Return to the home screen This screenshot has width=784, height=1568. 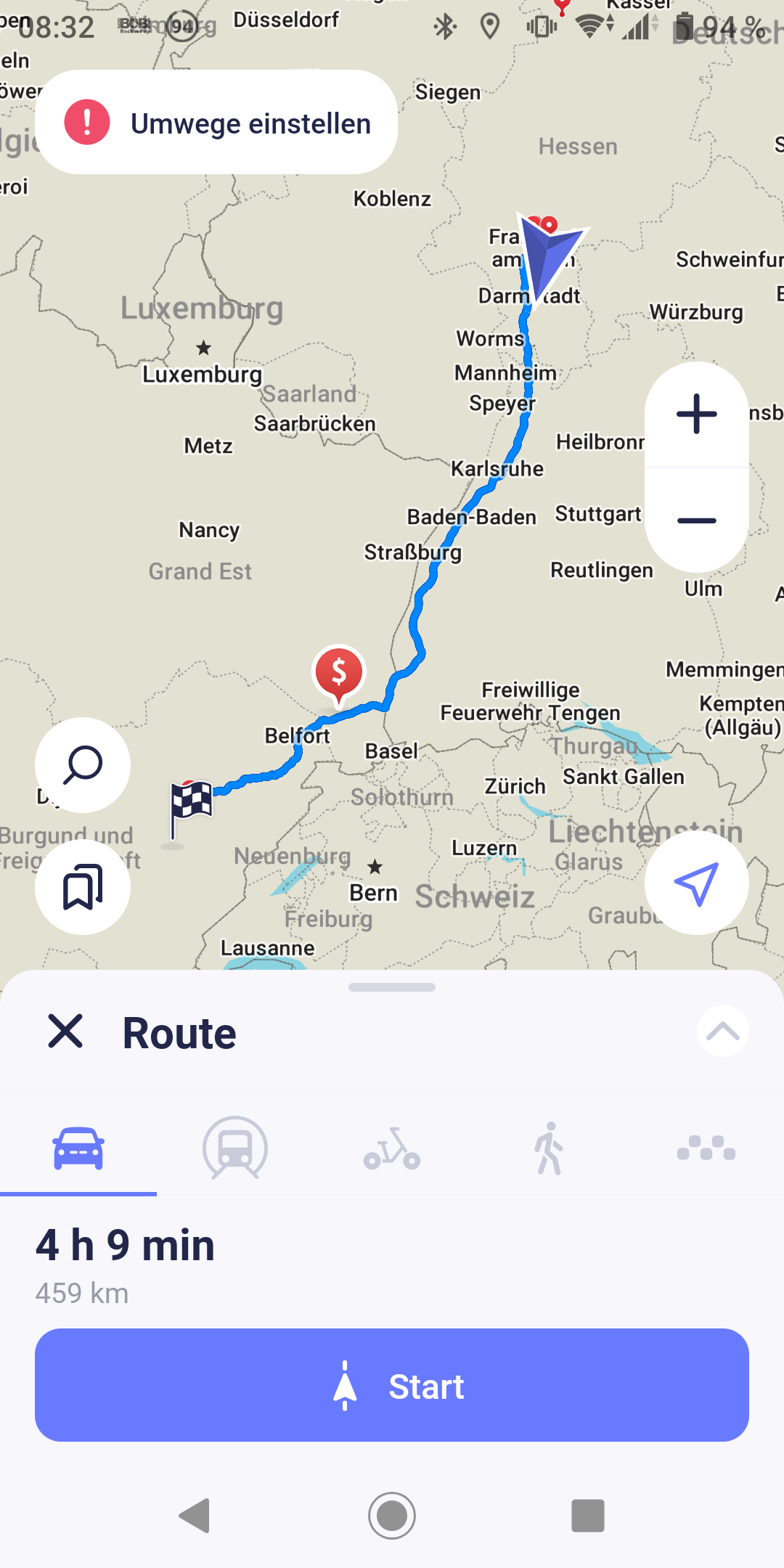392,1516
